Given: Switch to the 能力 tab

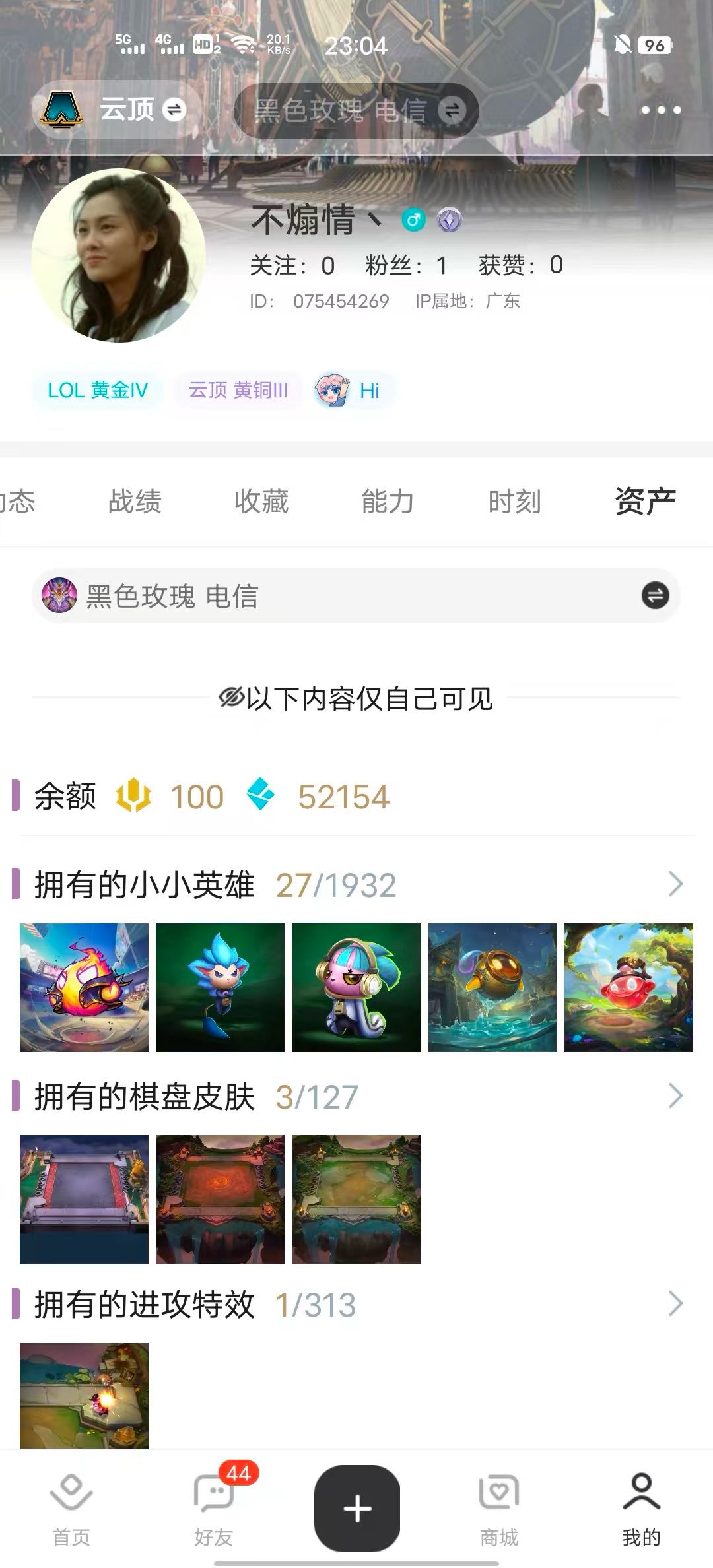Looking at the screenshot, I should point(388,502).
